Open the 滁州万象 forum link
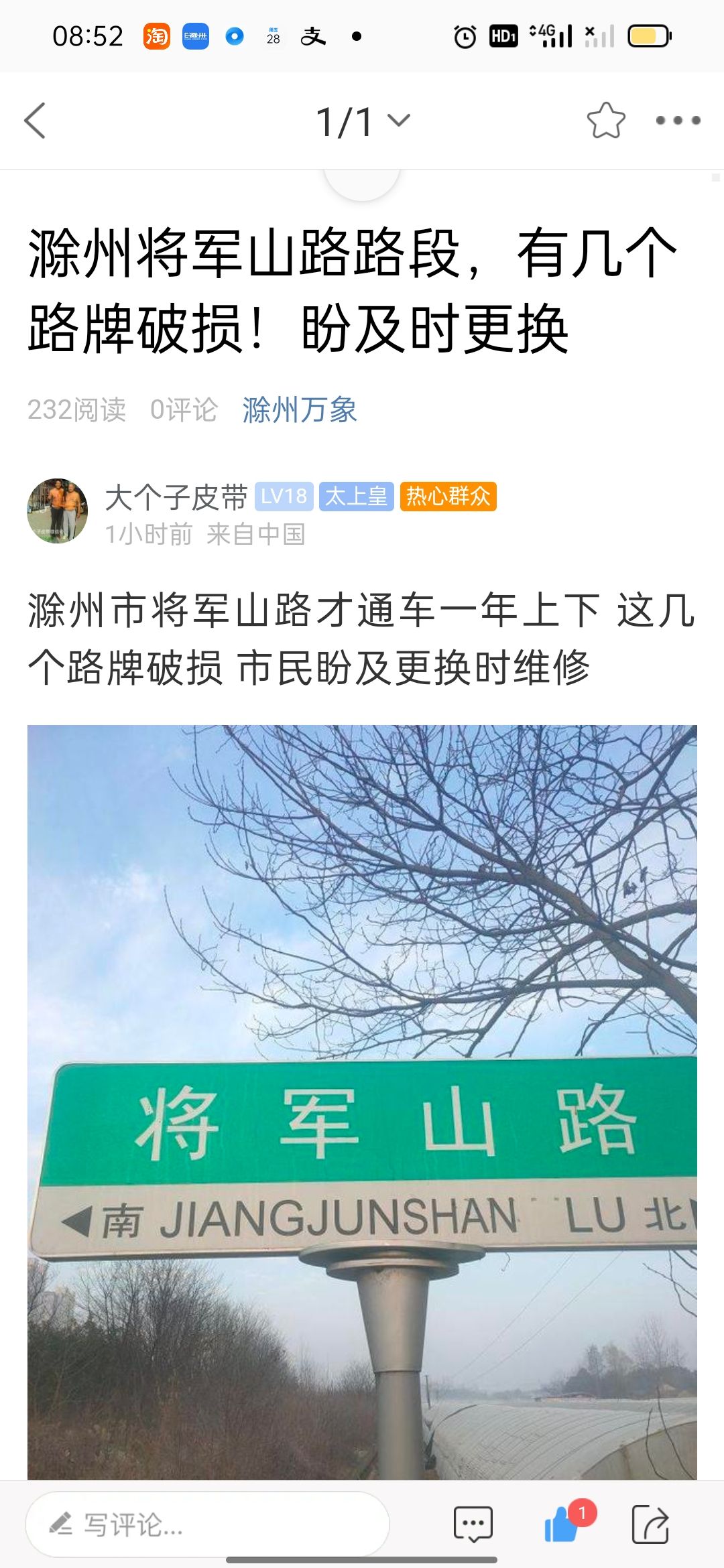Screen dimensions: 724x1568 (300, 409)
